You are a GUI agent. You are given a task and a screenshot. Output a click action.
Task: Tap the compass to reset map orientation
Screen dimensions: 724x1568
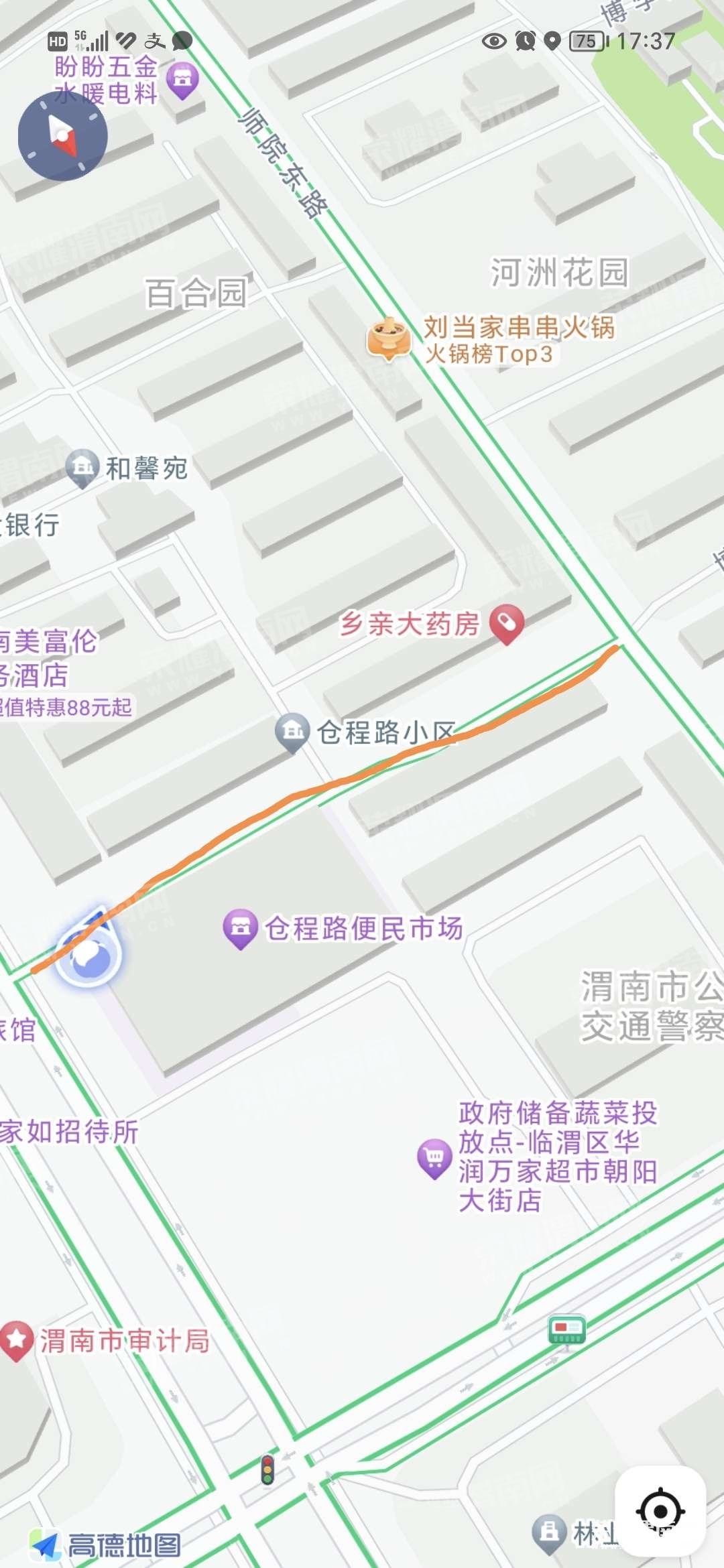coord(62,136)
